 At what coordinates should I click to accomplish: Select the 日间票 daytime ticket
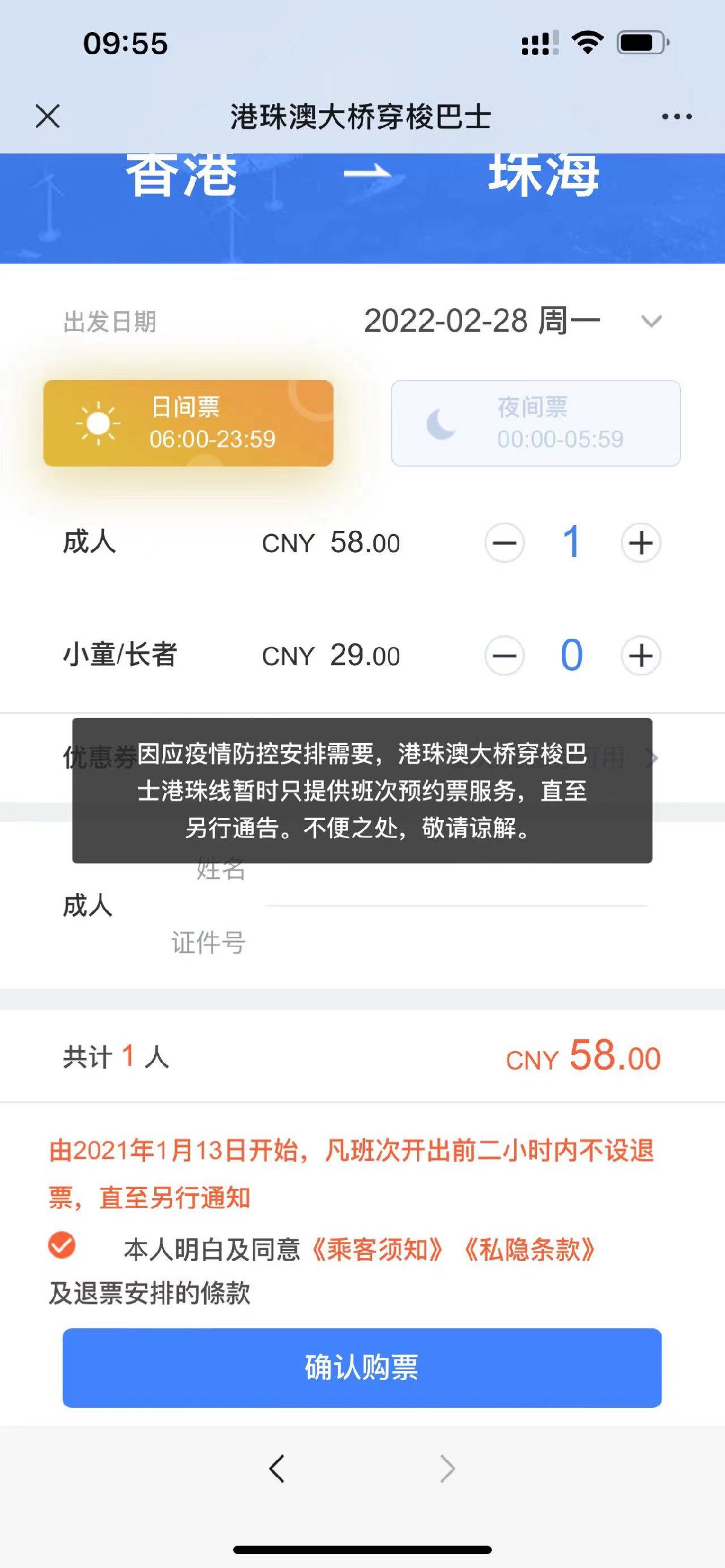coord(188,423)
